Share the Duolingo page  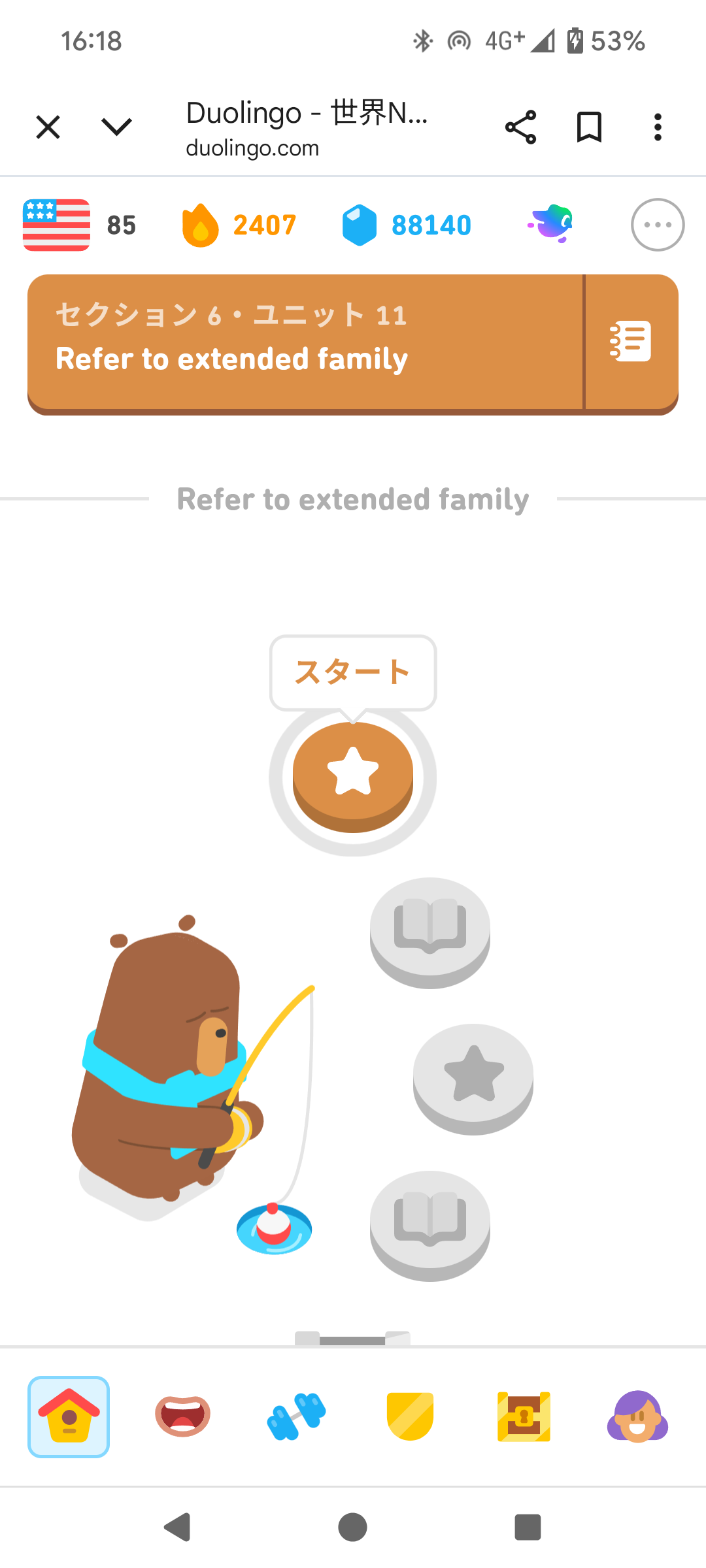[520, 127]
